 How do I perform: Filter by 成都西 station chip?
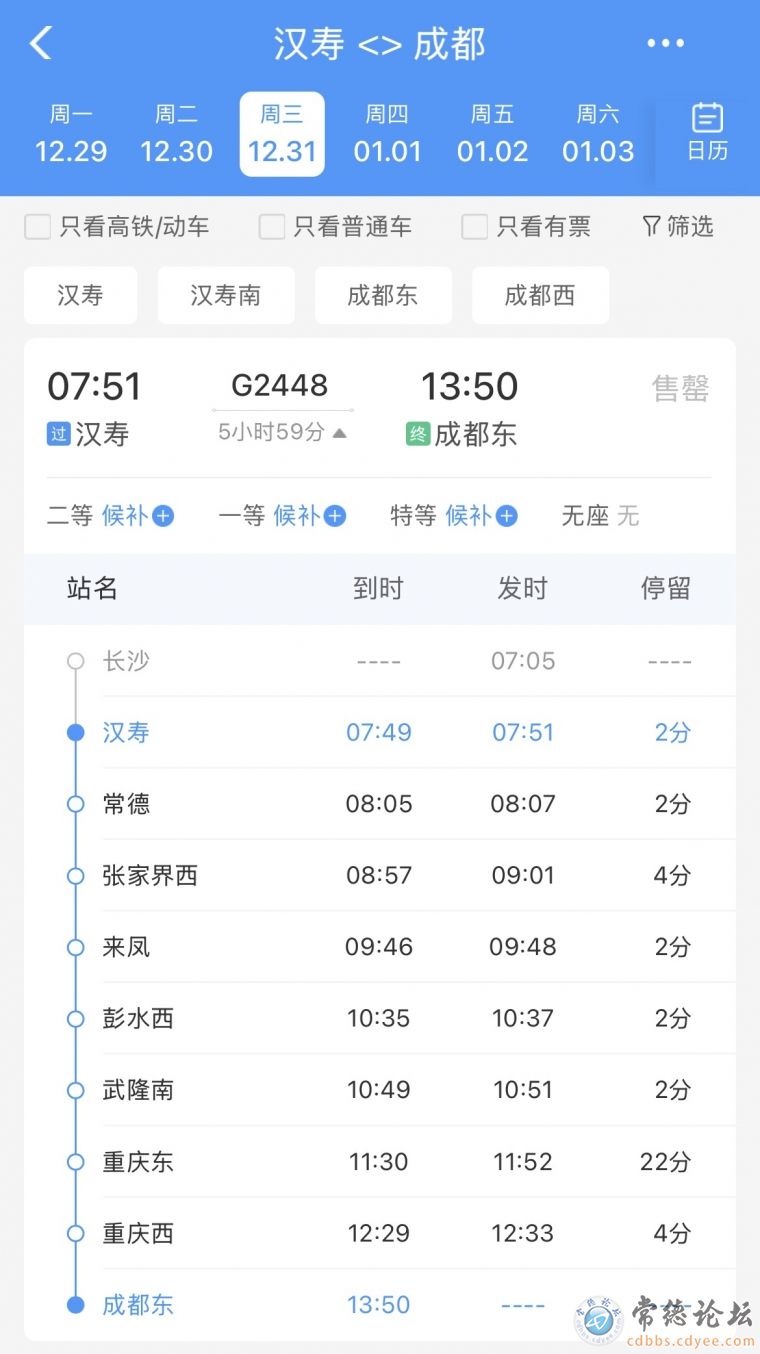click(x=540, y=295)
